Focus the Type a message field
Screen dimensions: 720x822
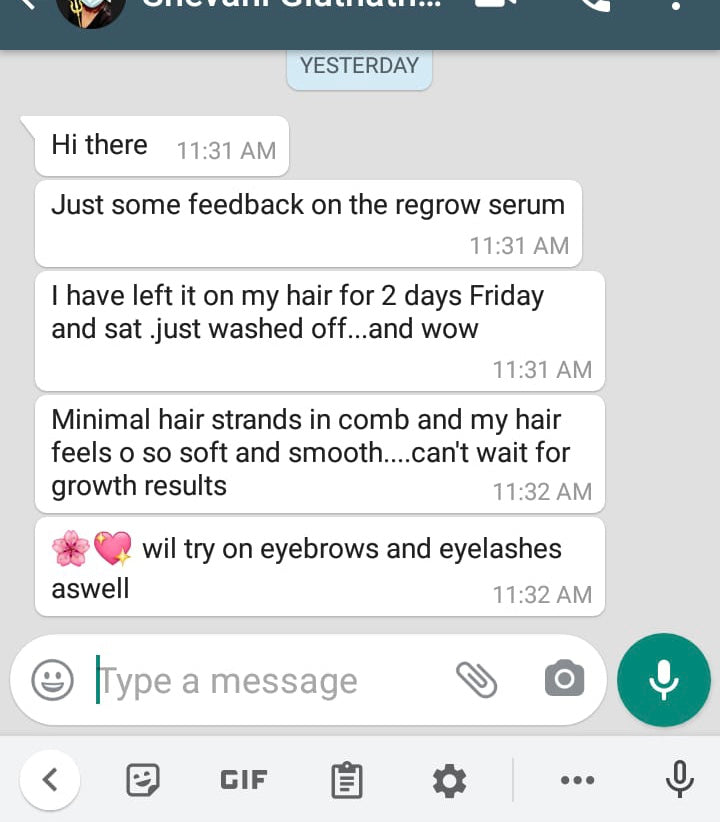[270, 681]
